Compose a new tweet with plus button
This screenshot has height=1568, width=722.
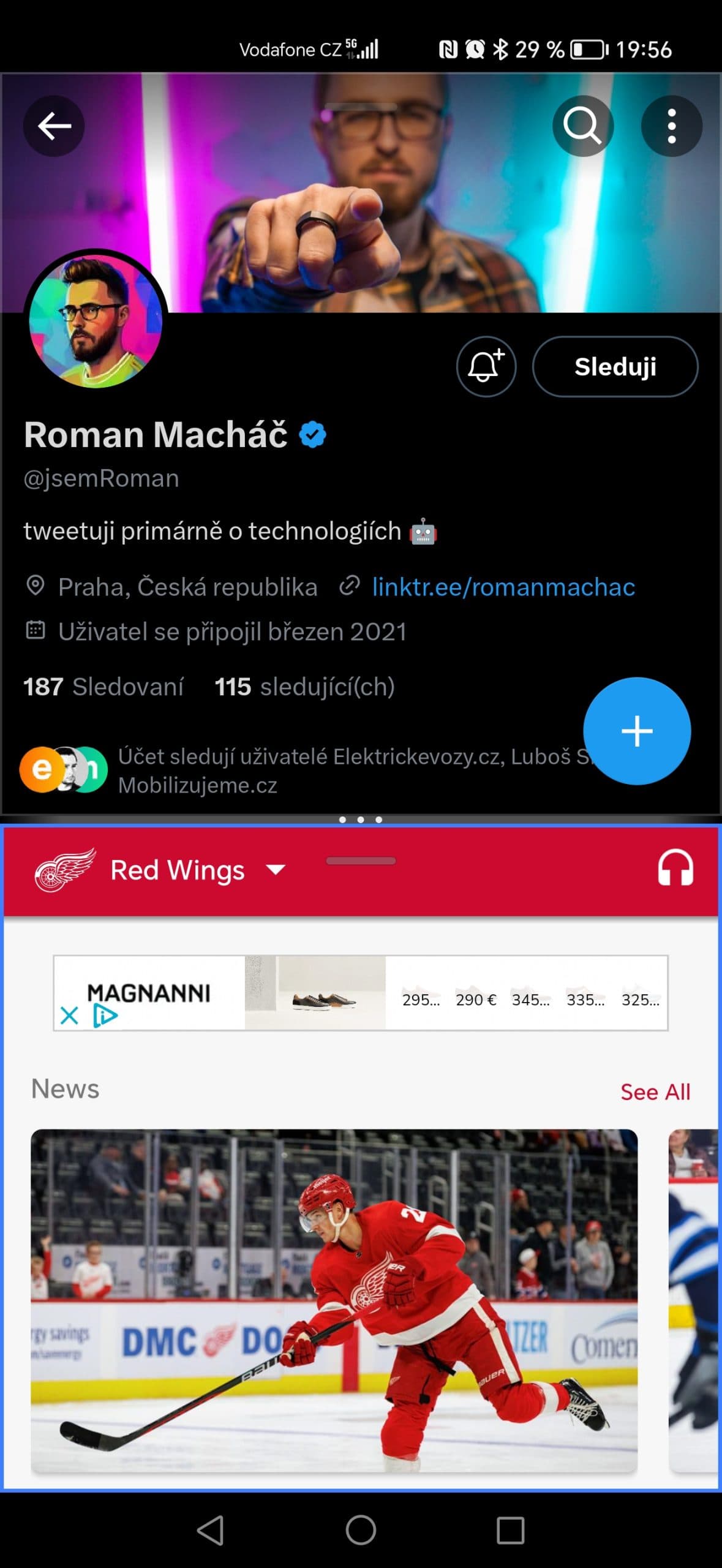coord(637,731)
